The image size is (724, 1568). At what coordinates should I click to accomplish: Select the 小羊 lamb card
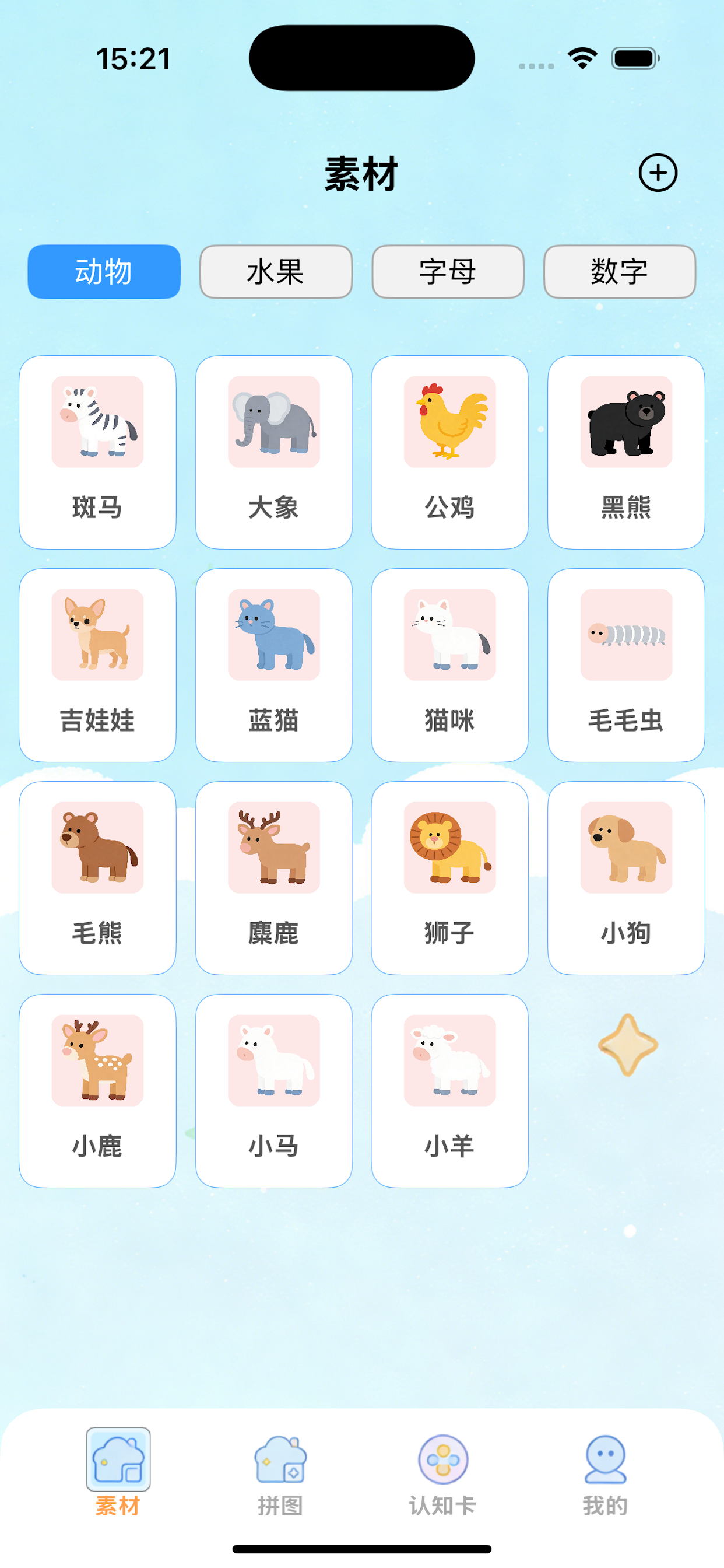449,1090
